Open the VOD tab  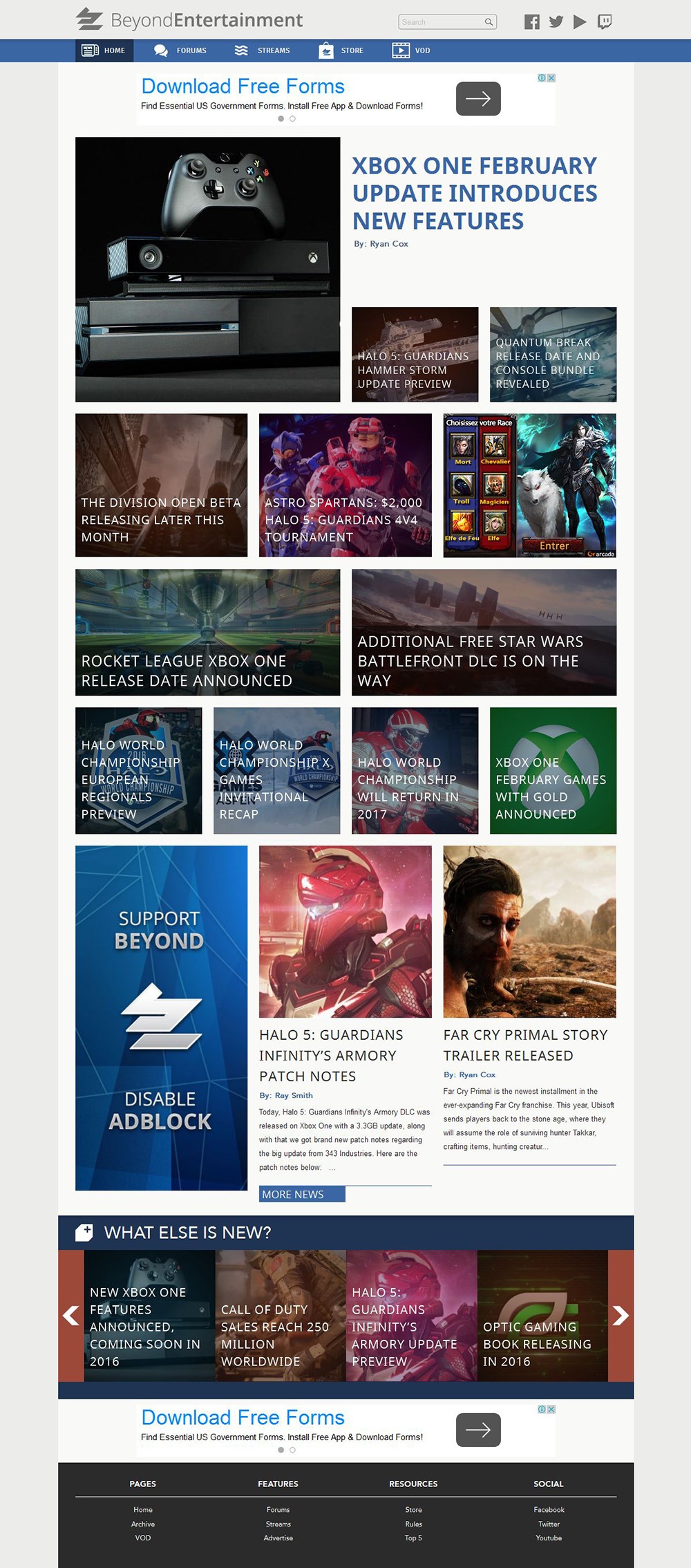[412, 50]
